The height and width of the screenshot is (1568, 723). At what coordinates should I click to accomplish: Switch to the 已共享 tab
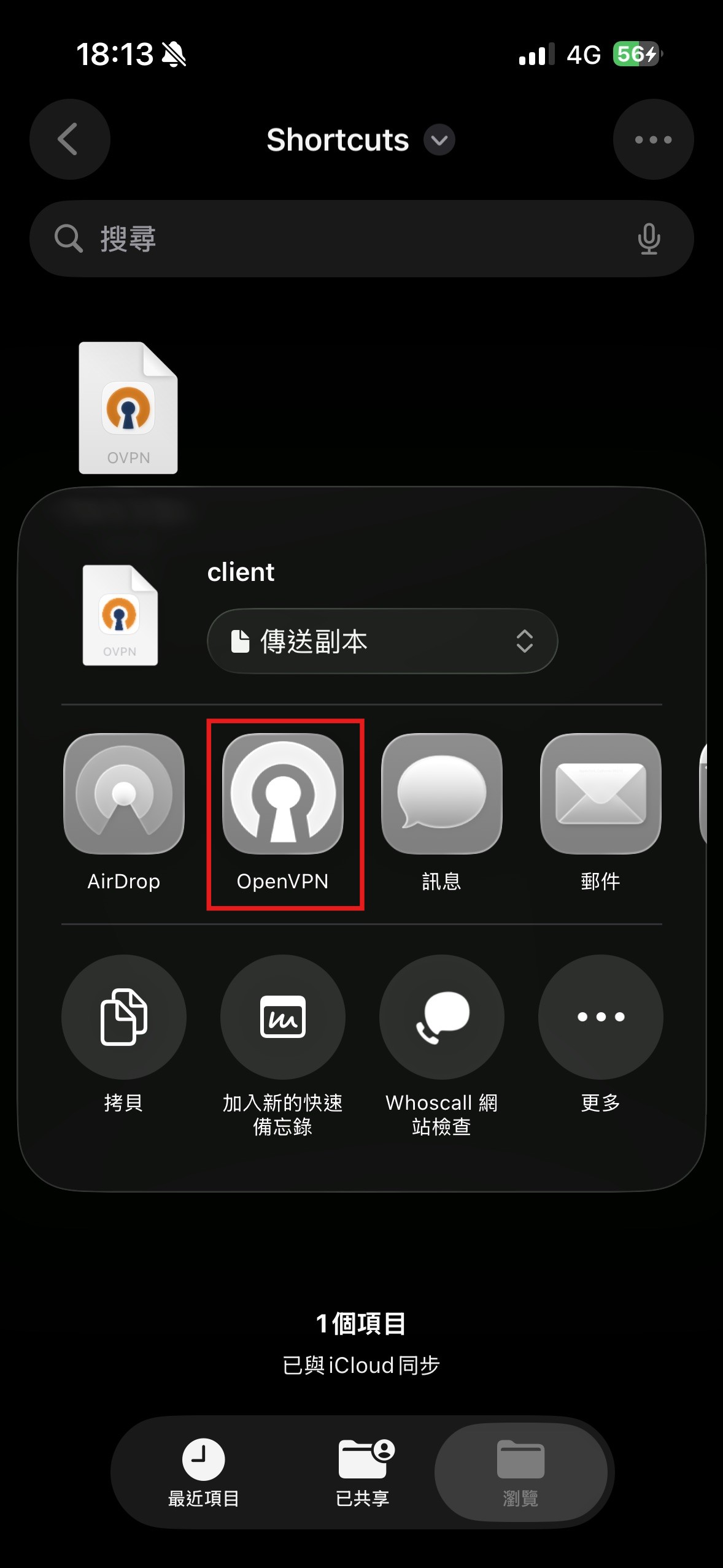[363, 1472]
